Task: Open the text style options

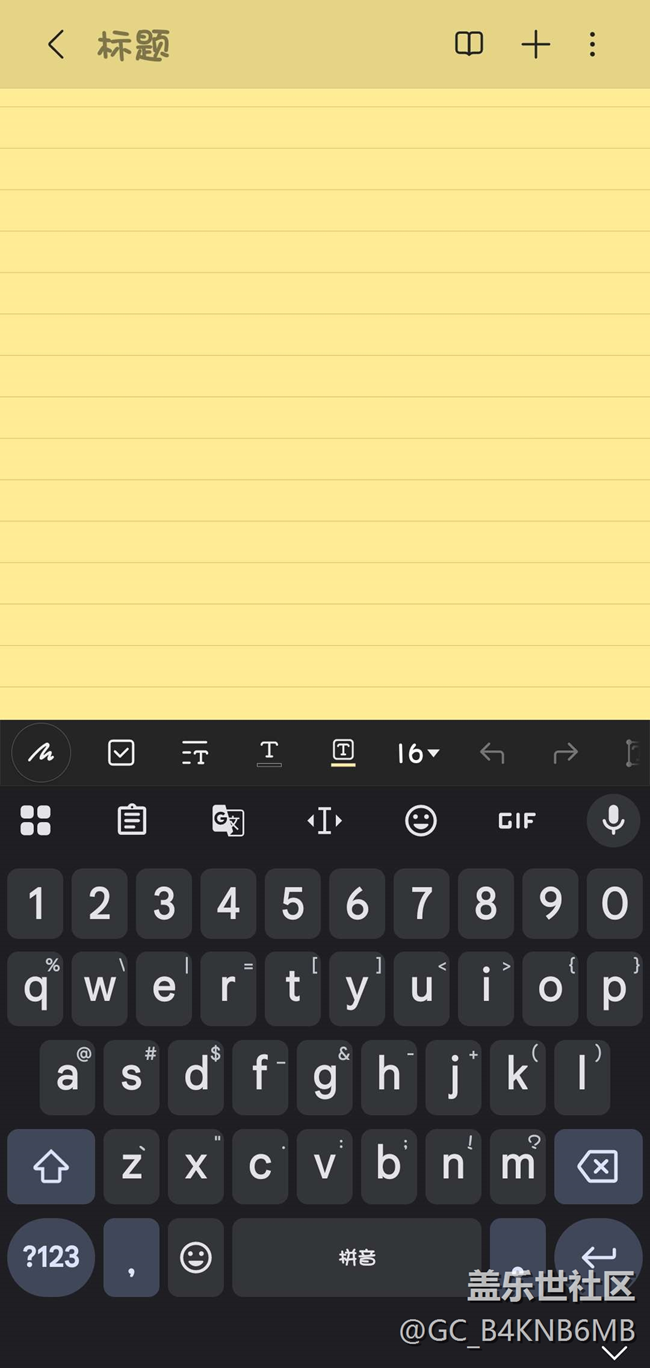Action: click(195, 753)
